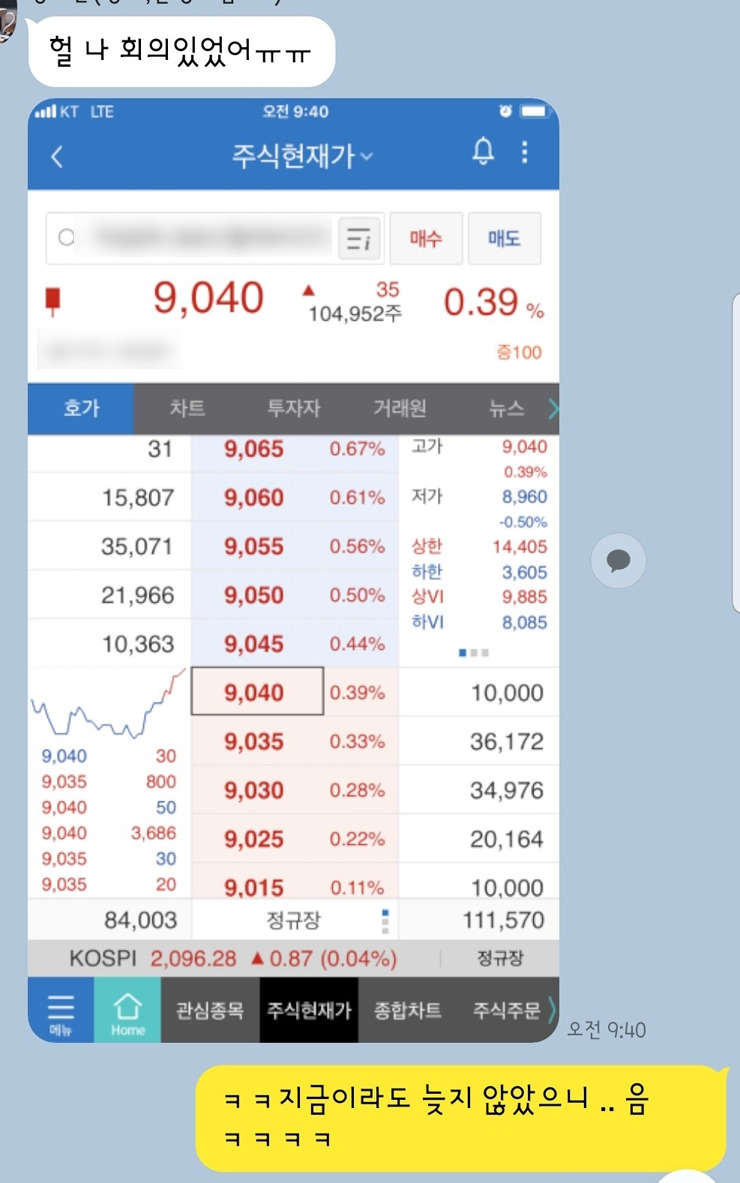740x1183 pixels.
Task: Switch to the 차트 tab
Action: (x=188, y=408)
